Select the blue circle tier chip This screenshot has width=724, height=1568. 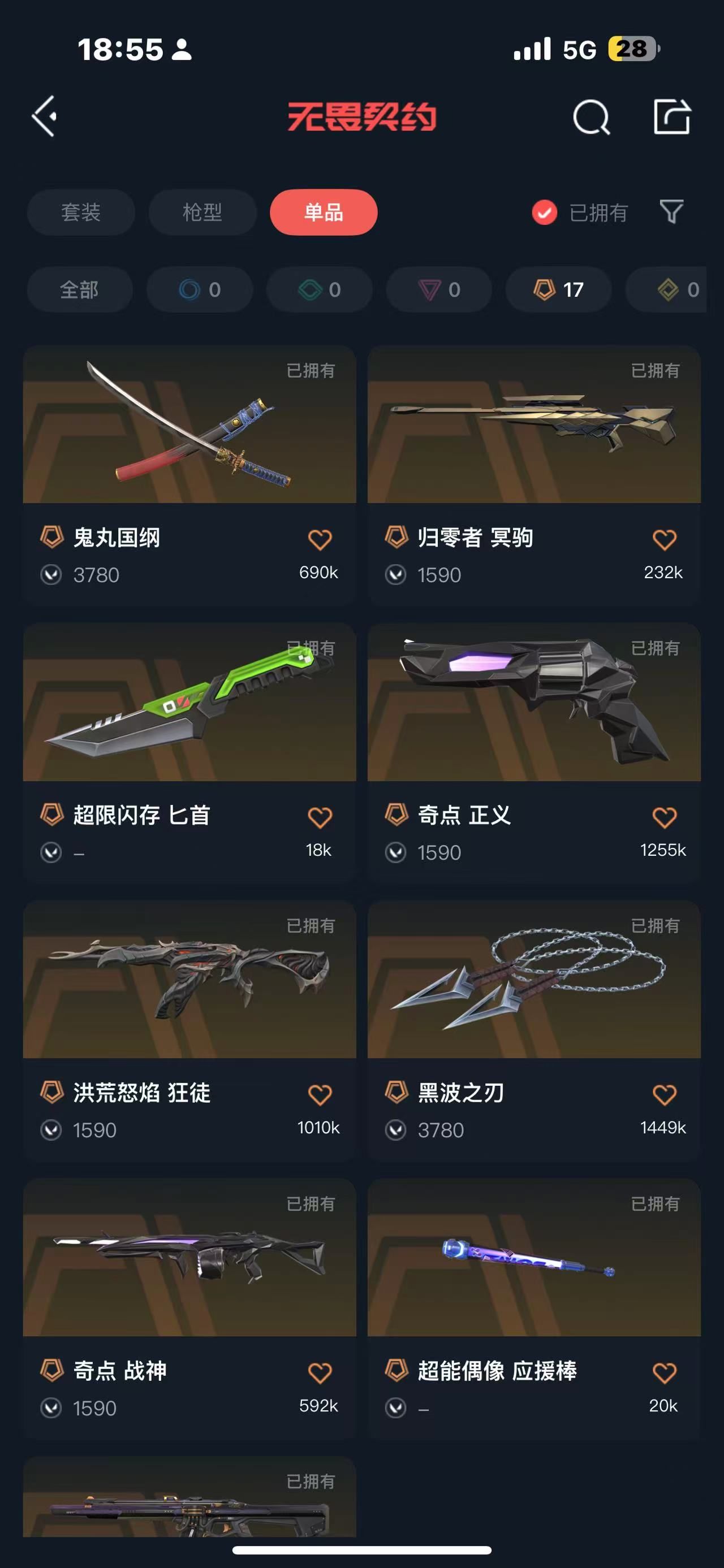point(200,290)
